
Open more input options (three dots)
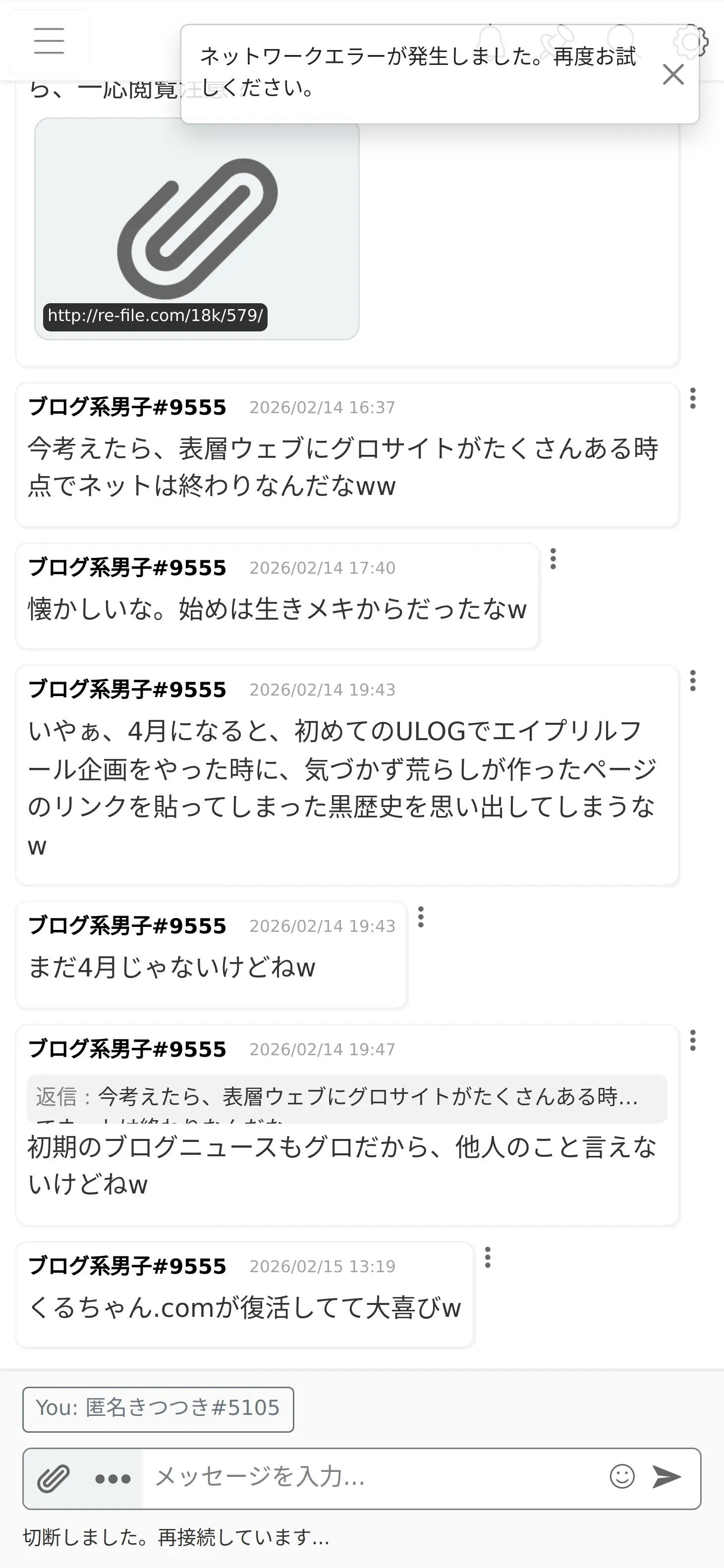[x=113, y=1478]
